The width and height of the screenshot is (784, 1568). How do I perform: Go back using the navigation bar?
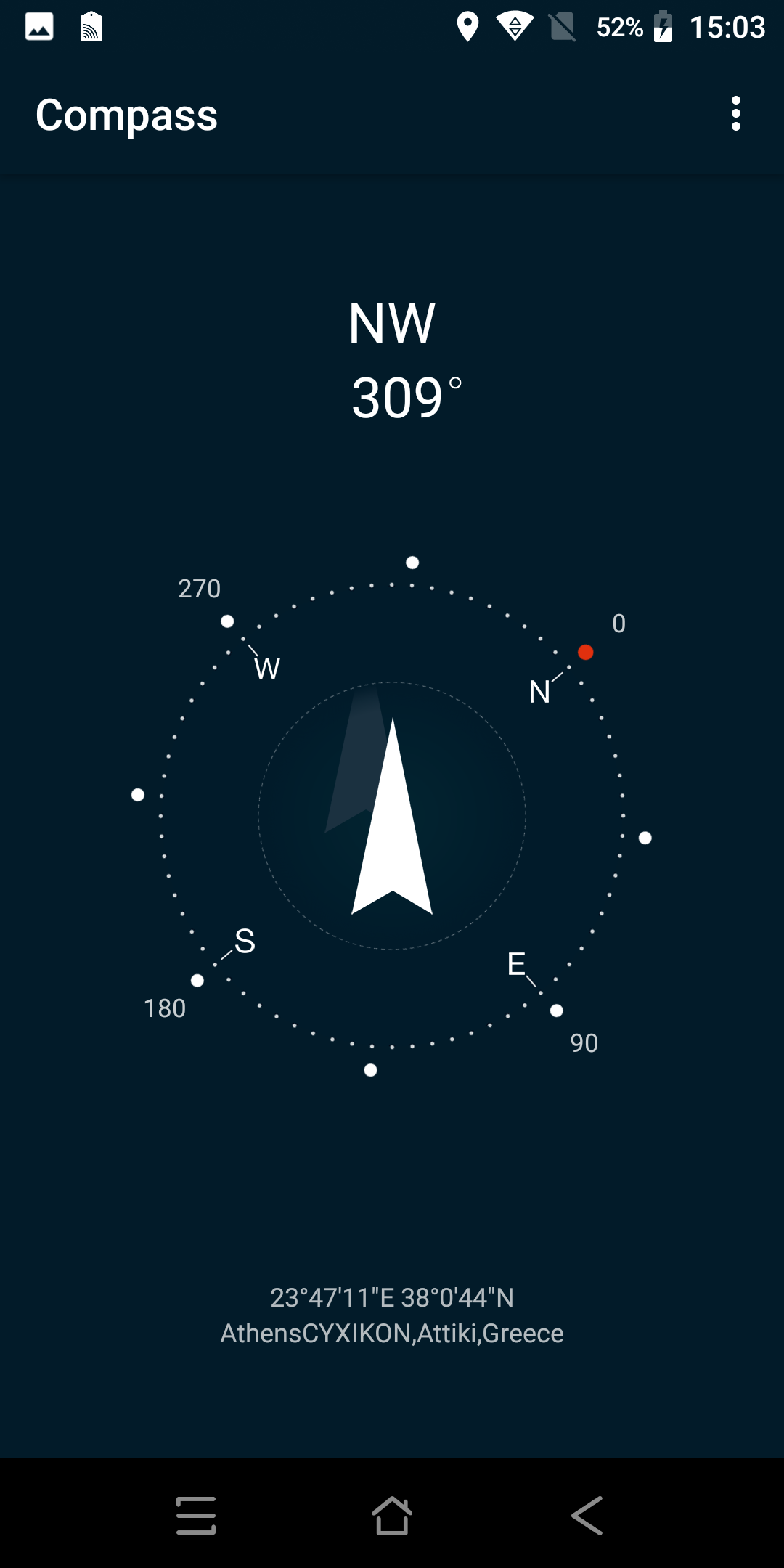point(587,1515)
